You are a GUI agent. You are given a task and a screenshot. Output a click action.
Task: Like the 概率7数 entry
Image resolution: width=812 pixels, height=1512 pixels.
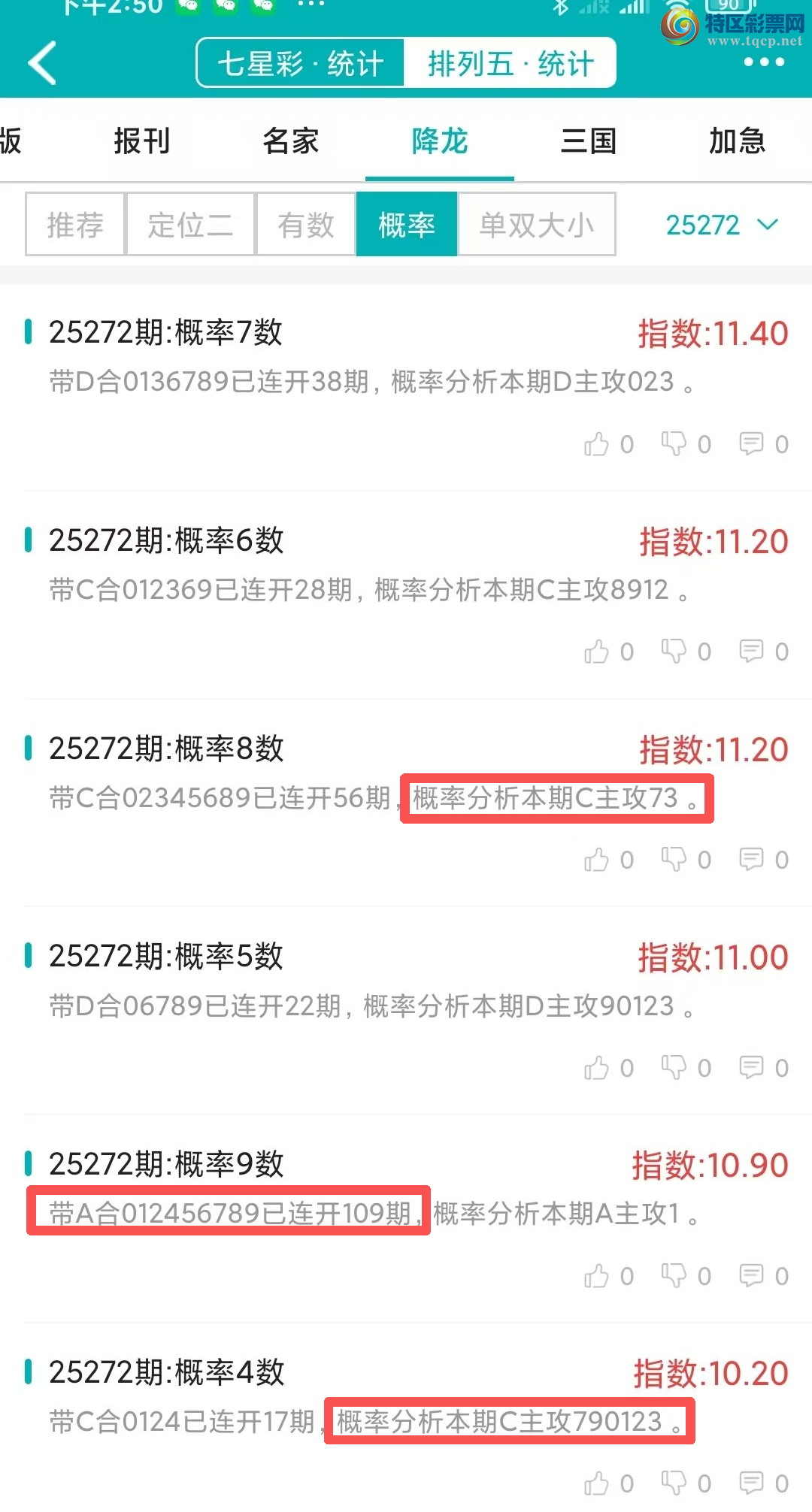597,444
